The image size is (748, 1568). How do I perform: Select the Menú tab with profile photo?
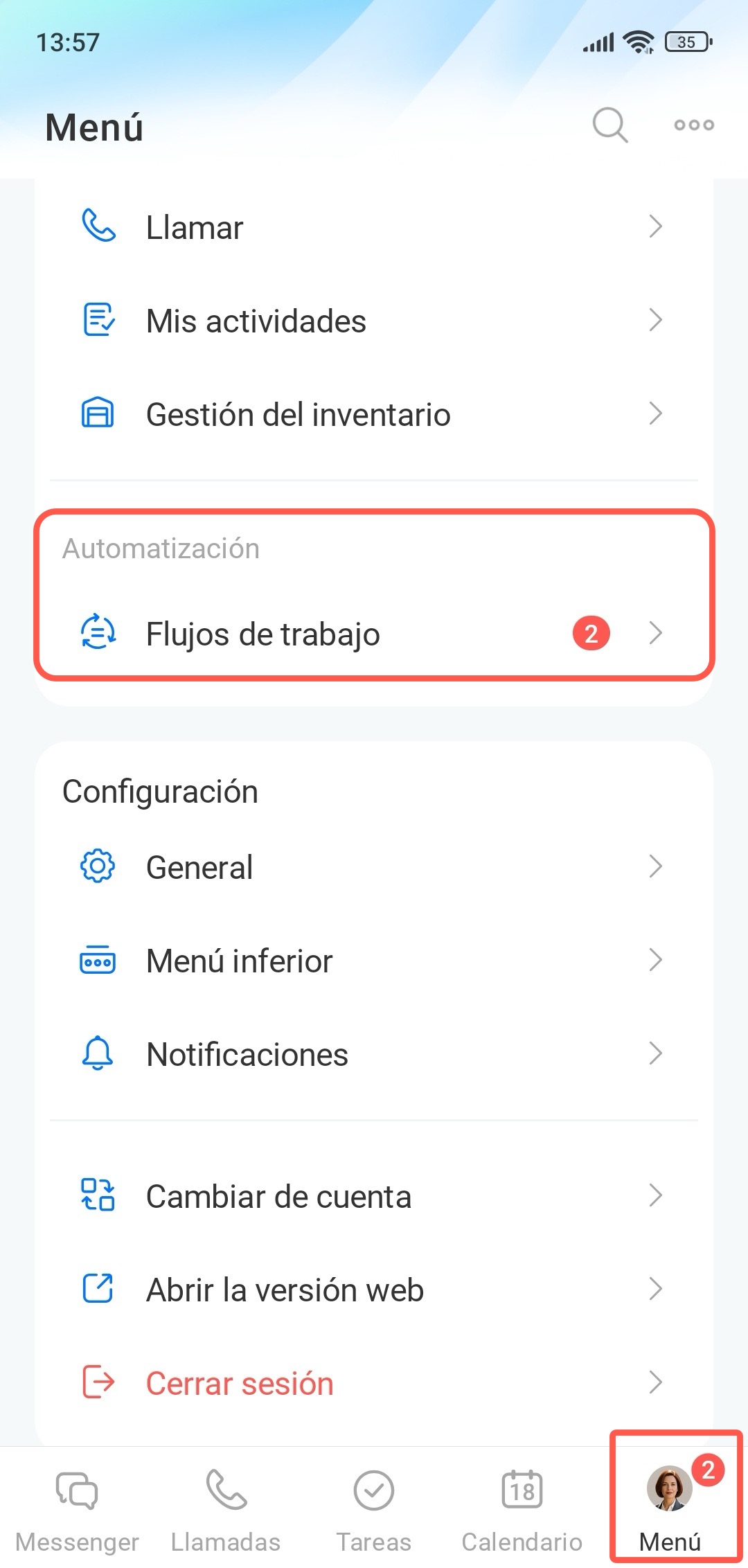coord(670,1508)
